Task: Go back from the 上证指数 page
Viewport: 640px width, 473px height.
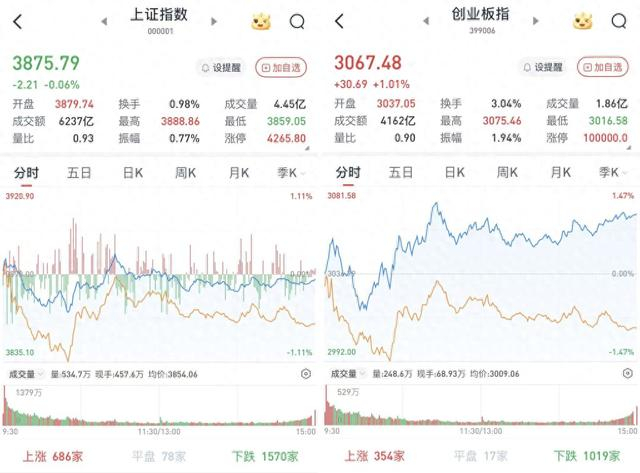Action: [x=17, y=21]
